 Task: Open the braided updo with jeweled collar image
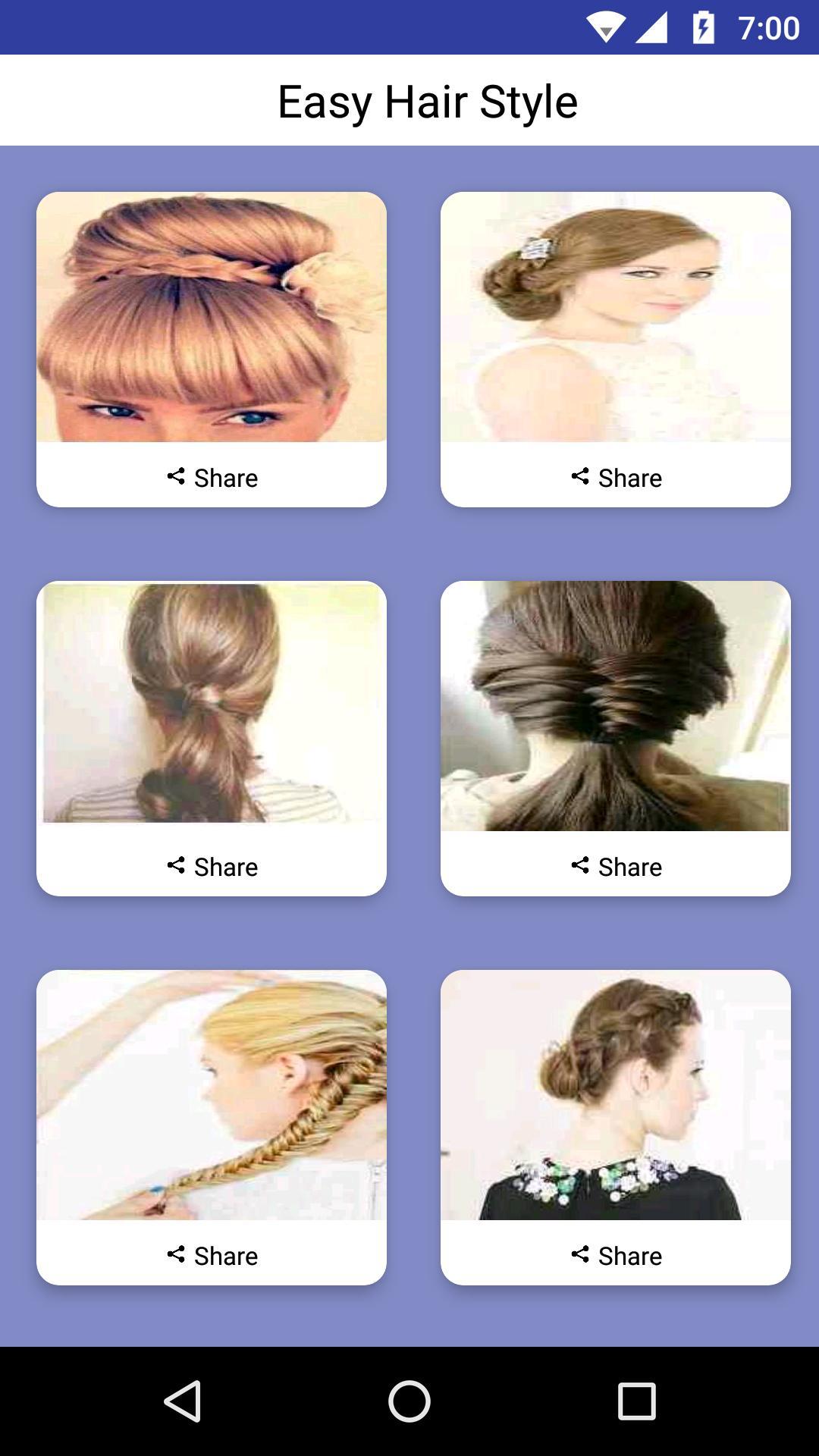[616, 1095]
